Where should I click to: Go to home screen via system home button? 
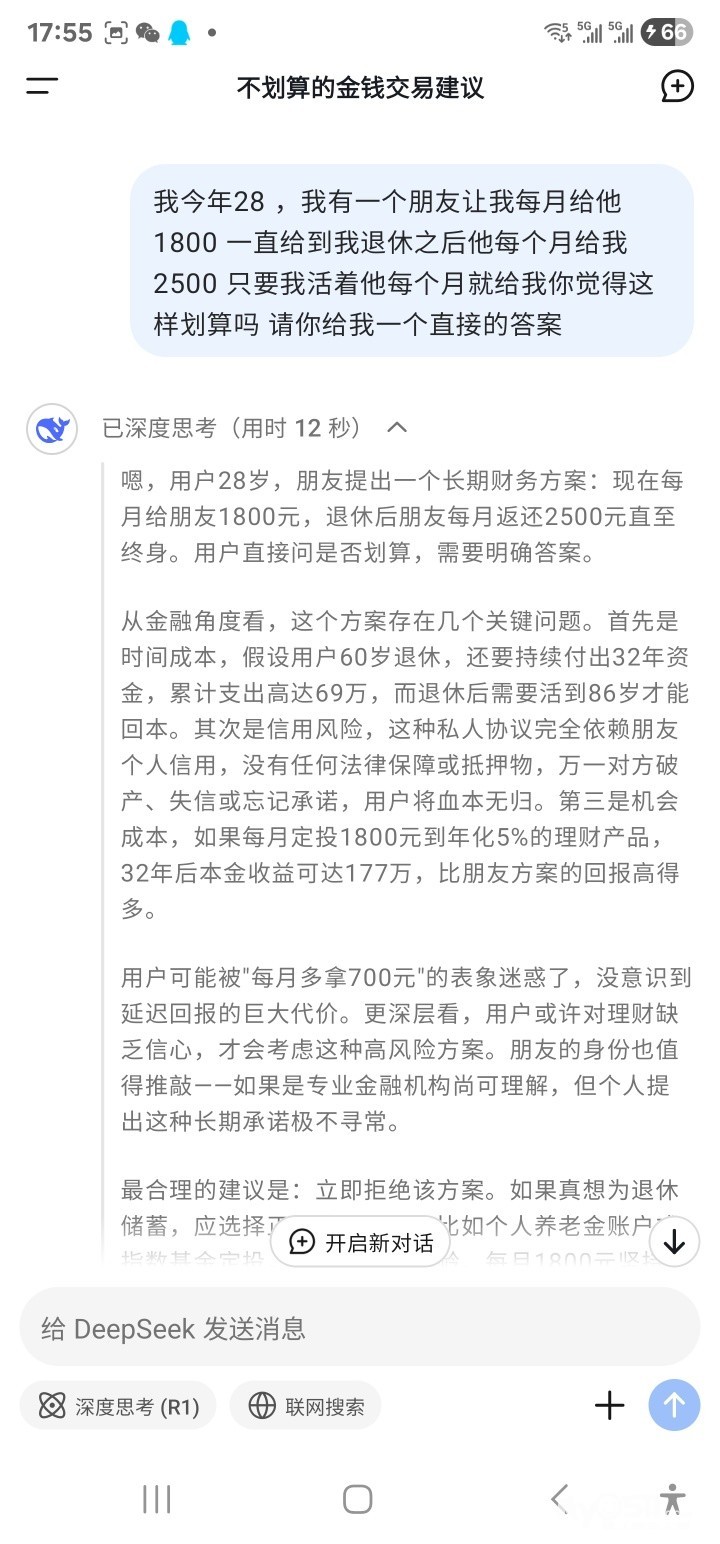tap(358, 1499)
